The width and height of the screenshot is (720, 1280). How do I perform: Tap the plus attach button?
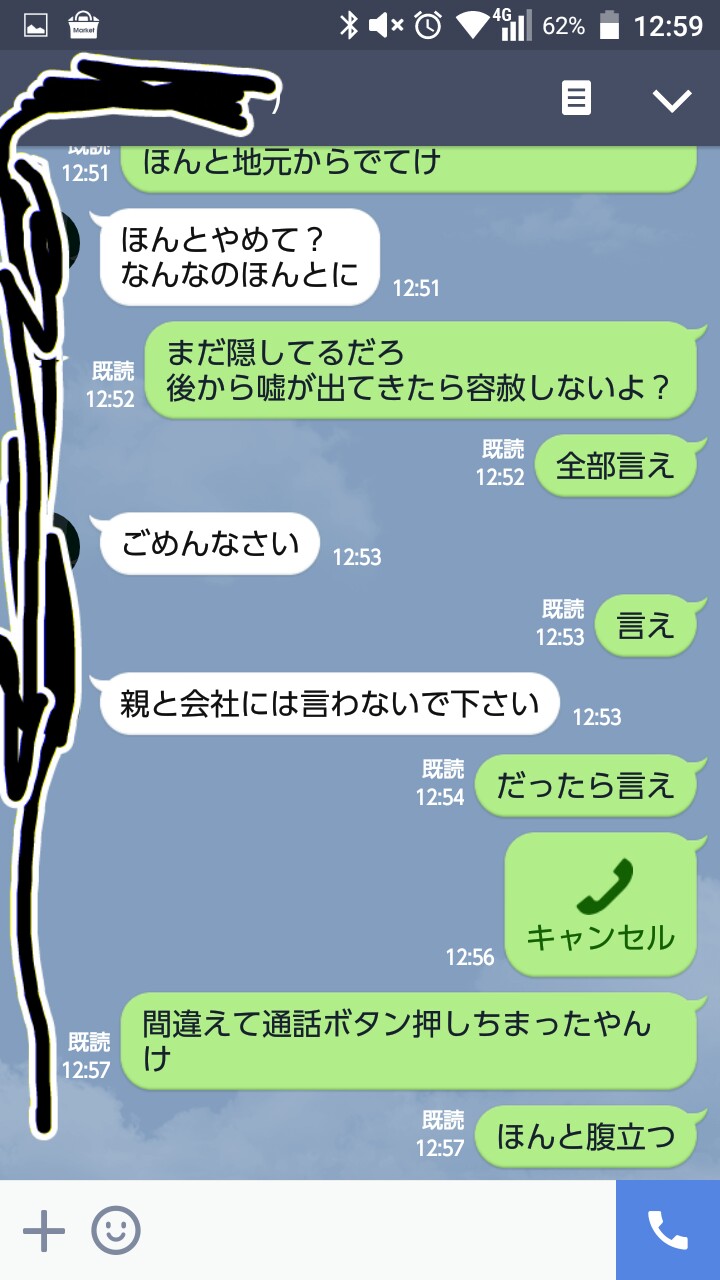(x=44, y=1230)
